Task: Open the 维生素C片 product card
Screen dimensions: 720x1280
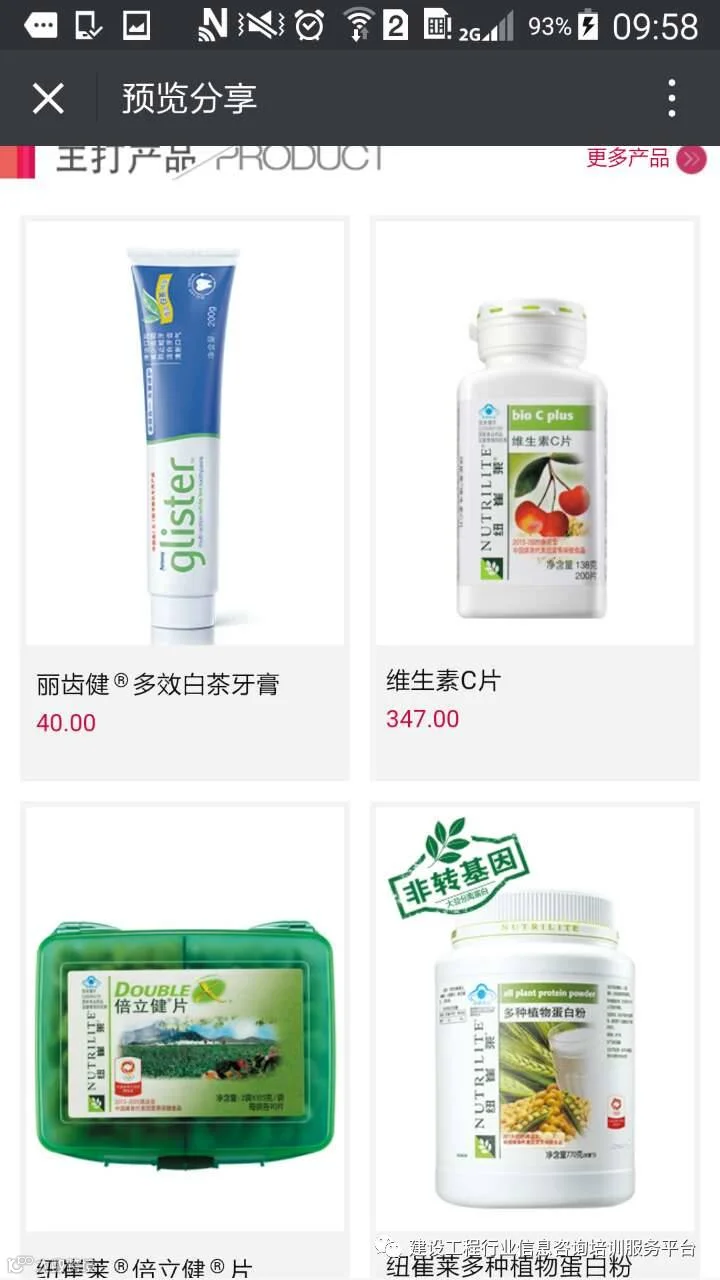Action: click(535, 499)
